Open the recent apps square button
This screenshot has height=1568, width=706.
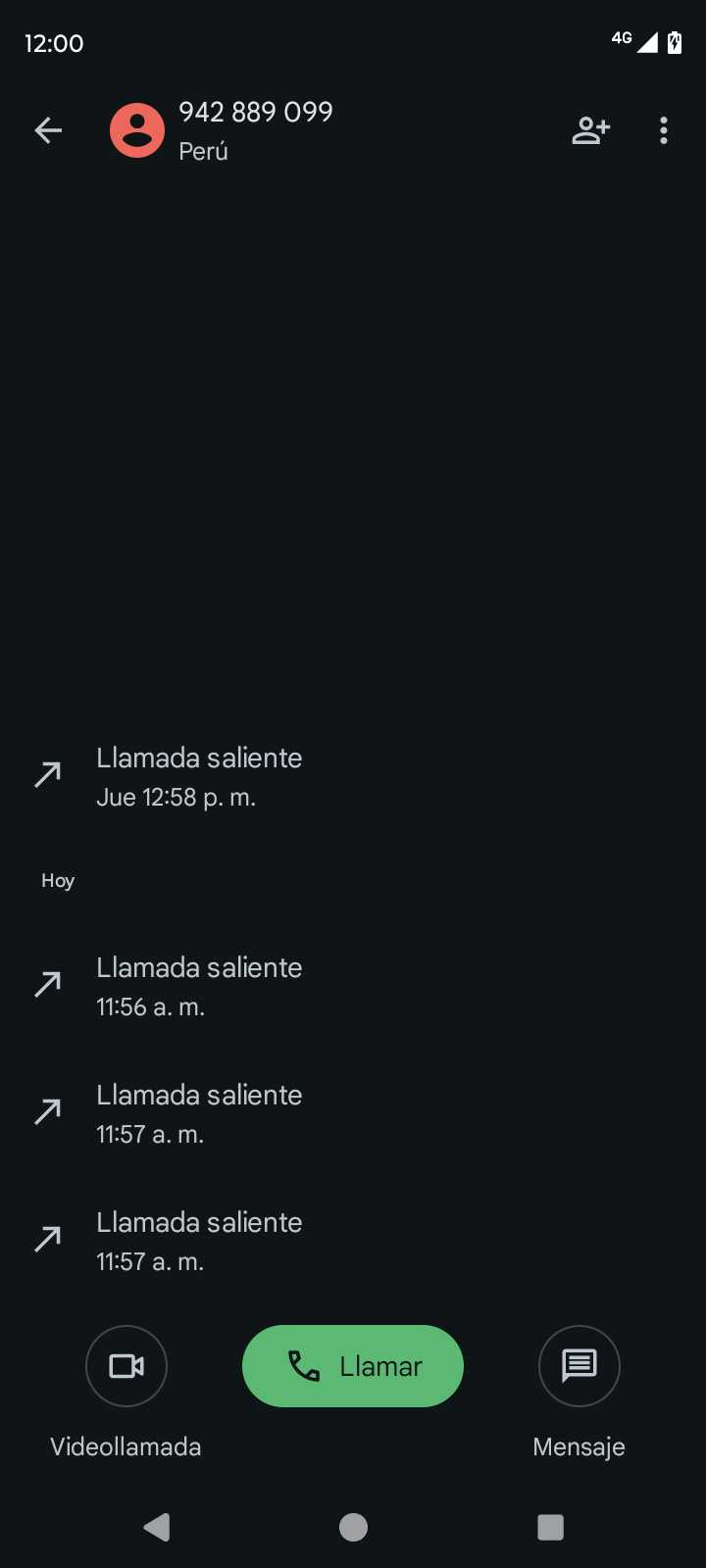coord(550,1527)
